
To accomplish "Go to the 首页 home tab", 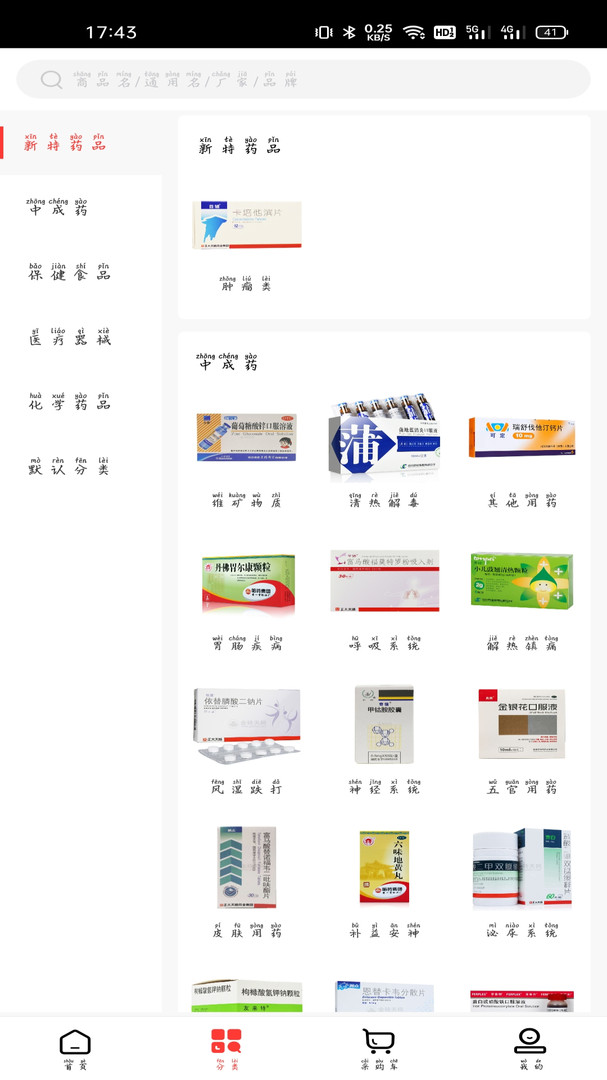I will [x=76, y=1049].
